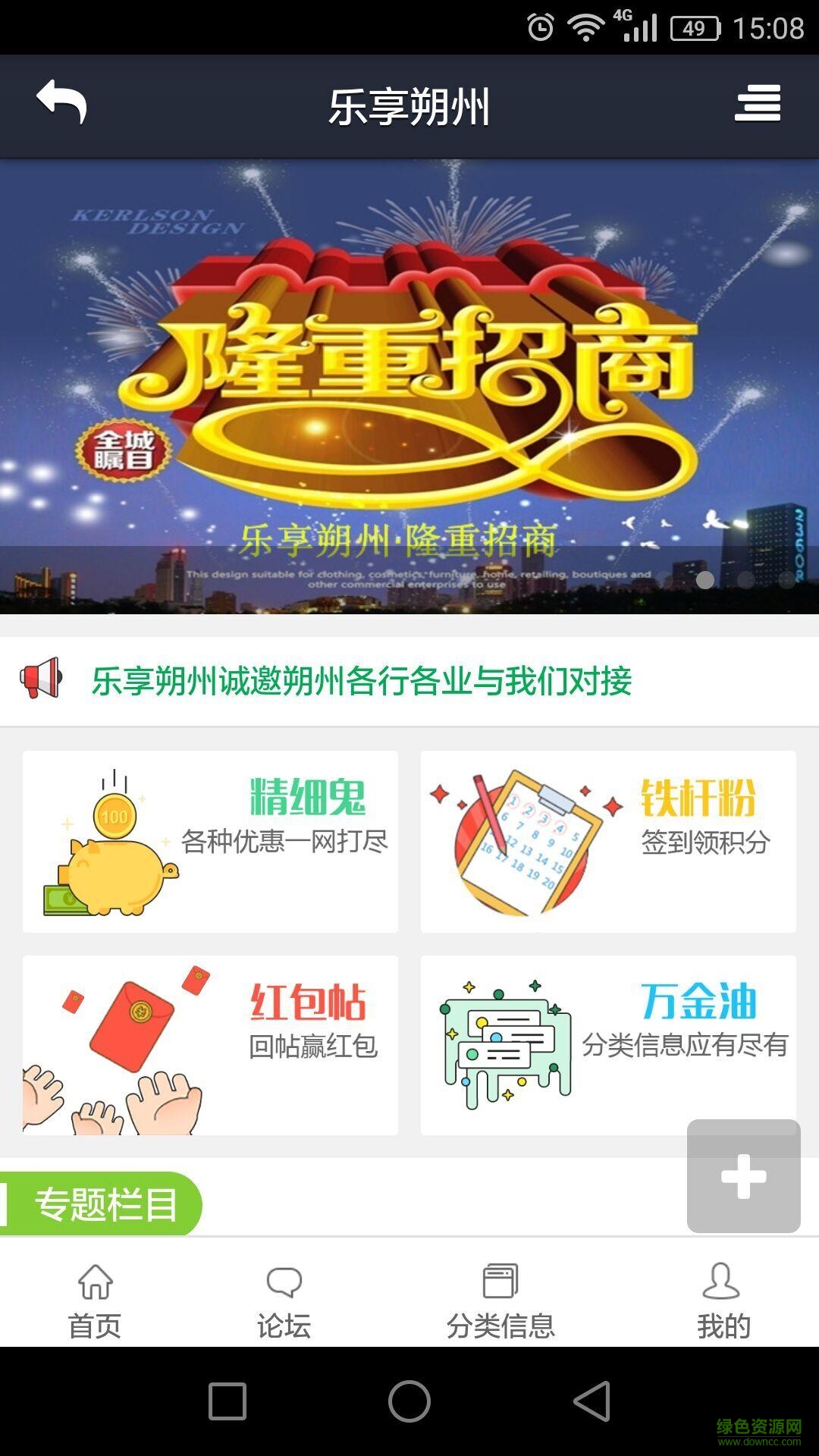Viewport: 819px width, 1456px height.
Task: Tap the floating plus button
Action: (743, 1175)
